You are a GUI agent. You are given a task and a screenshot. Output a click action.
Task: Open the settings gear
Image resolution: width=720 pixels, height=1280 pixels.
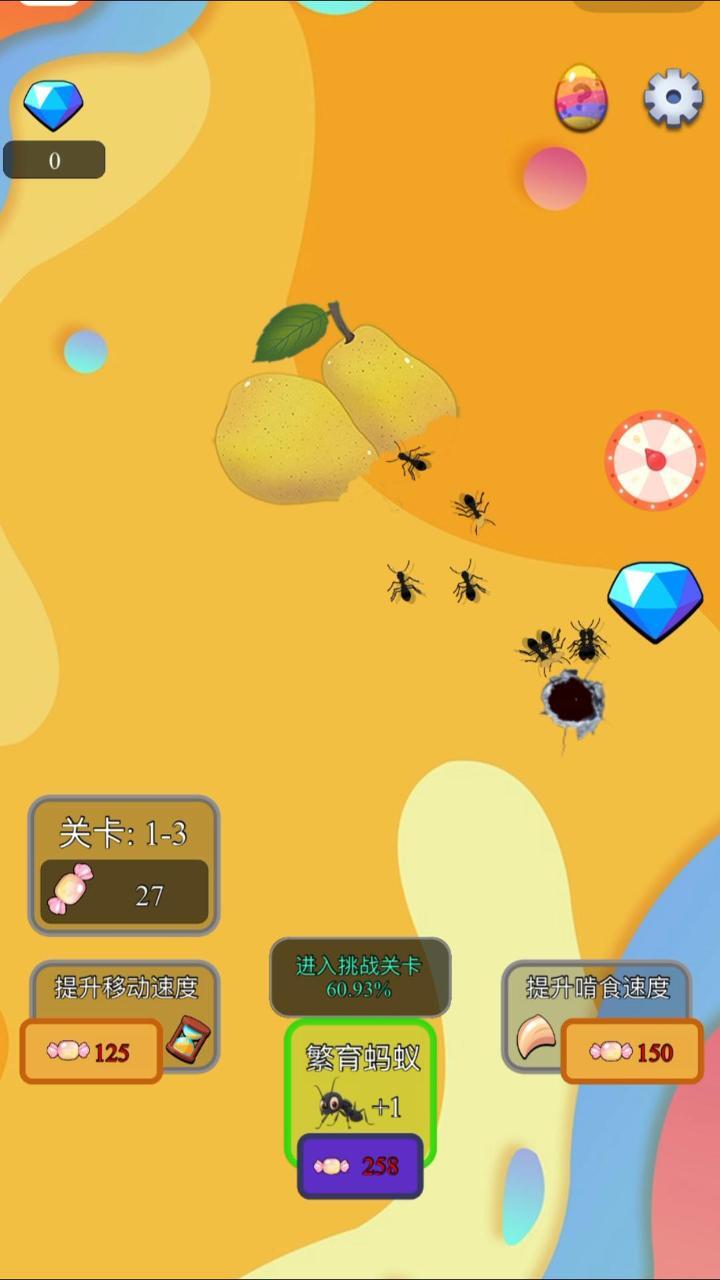673,98
